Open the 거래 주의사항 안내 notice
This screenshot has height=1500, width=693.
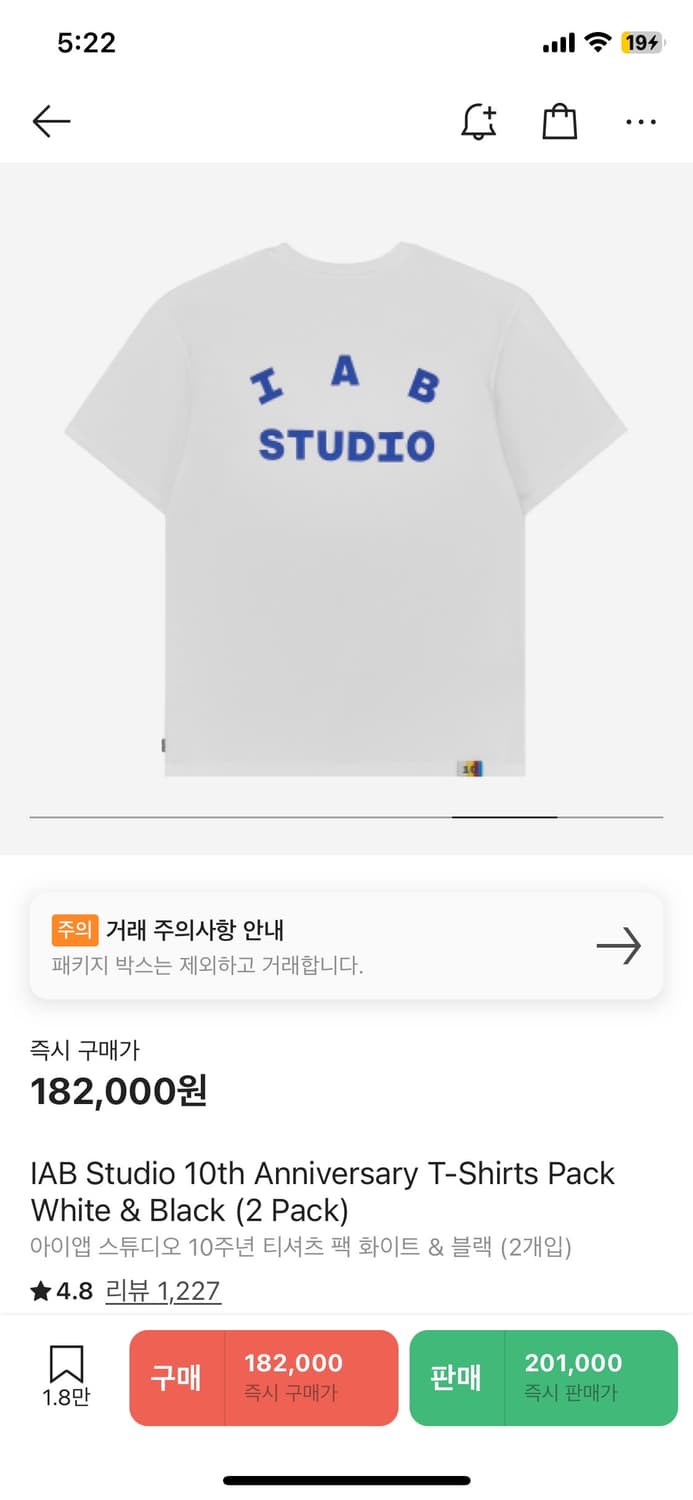click(x=346, y=945)
